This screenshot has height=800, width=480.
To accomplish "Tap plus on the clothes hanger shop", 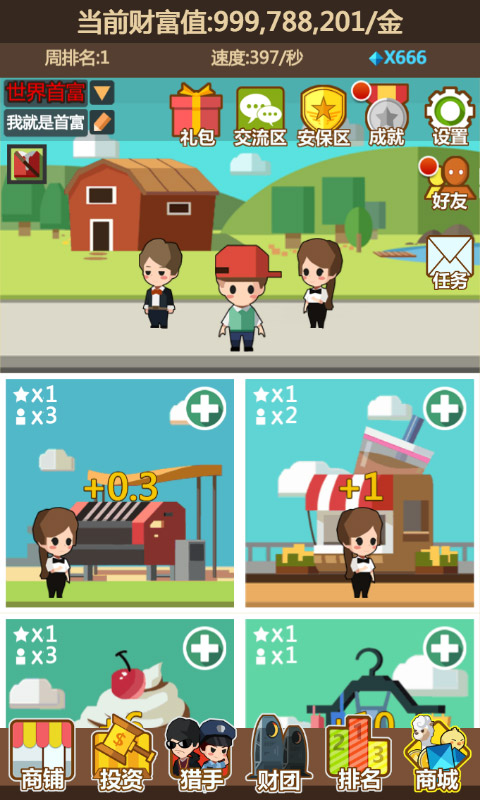I will (445, 648).
